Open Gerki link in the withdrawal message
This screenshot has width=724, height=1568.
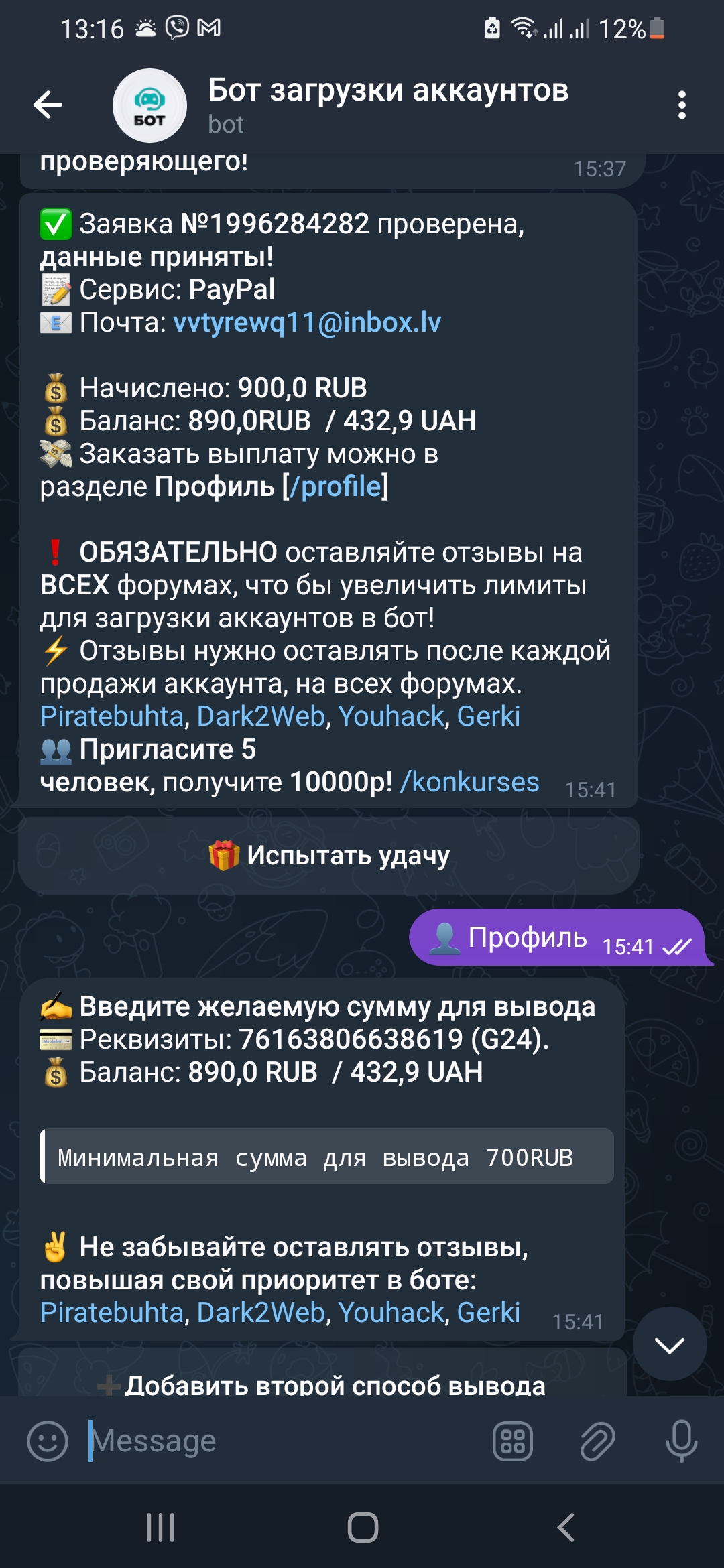pyautogui.click(x=488, y=1313)
